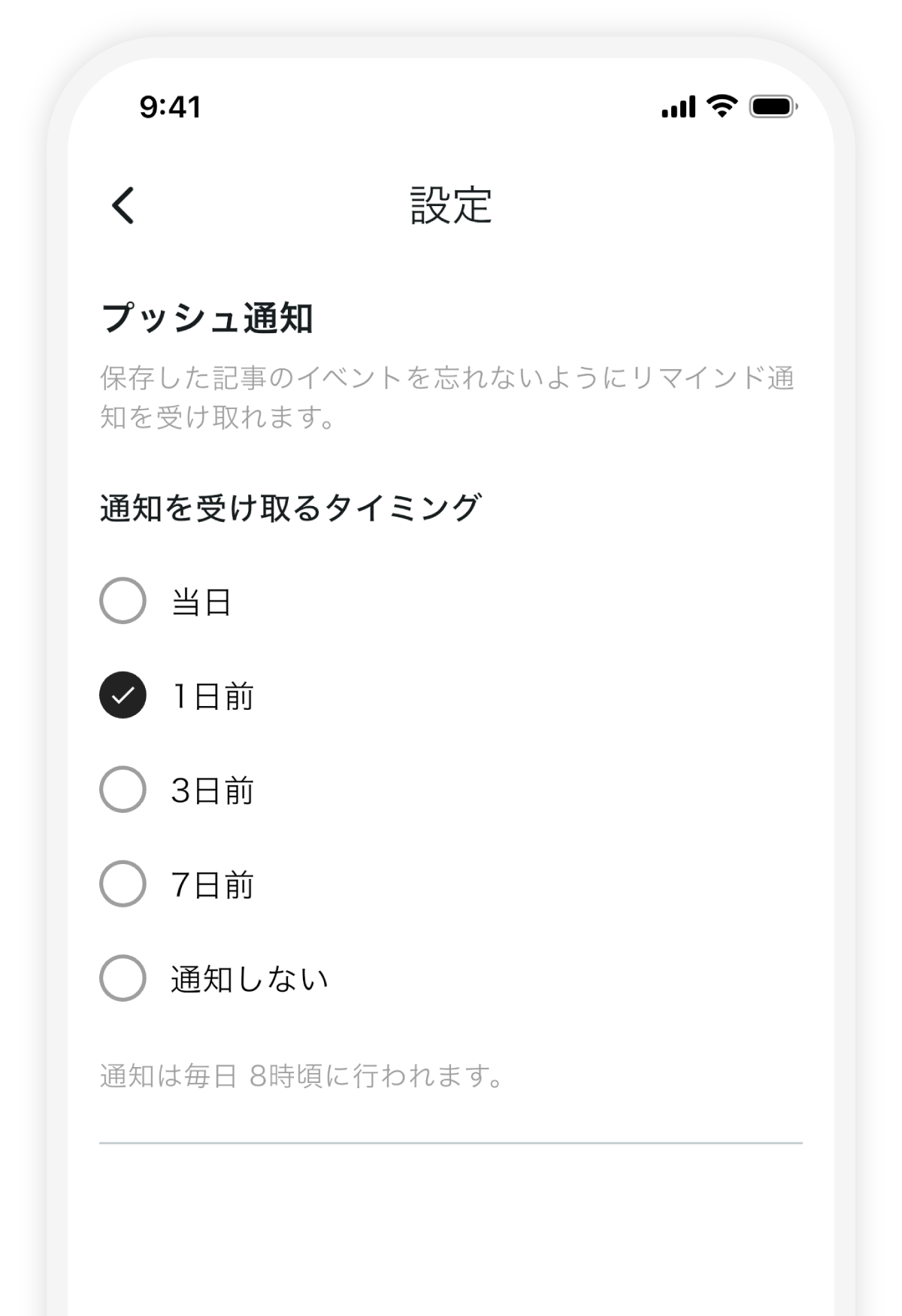902x1316 pixels.
Task: Tap the reminder description text under プッシュ通知
Action: (x=451, y=399)
